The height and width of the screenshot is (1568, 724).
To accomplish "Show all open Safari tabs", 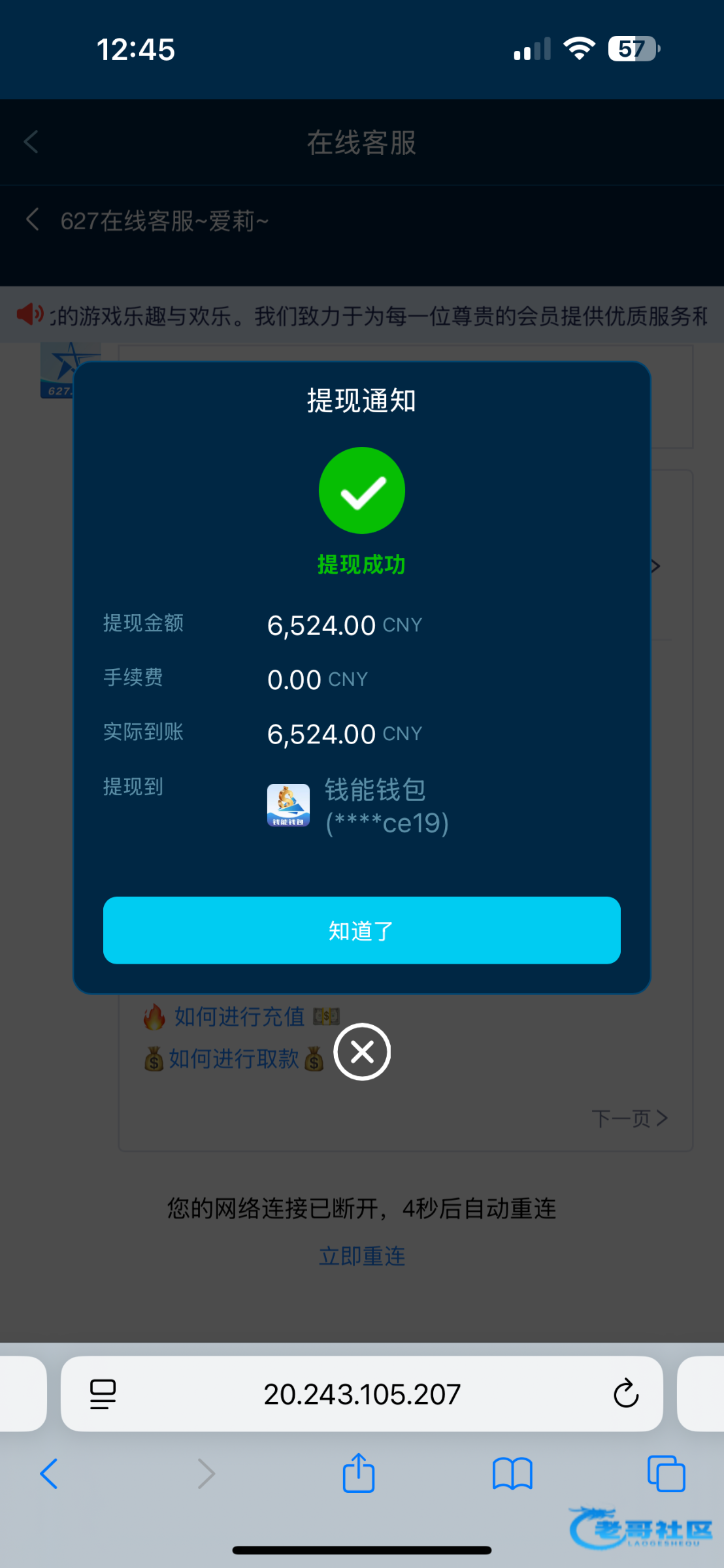I will pos(666,1474).
